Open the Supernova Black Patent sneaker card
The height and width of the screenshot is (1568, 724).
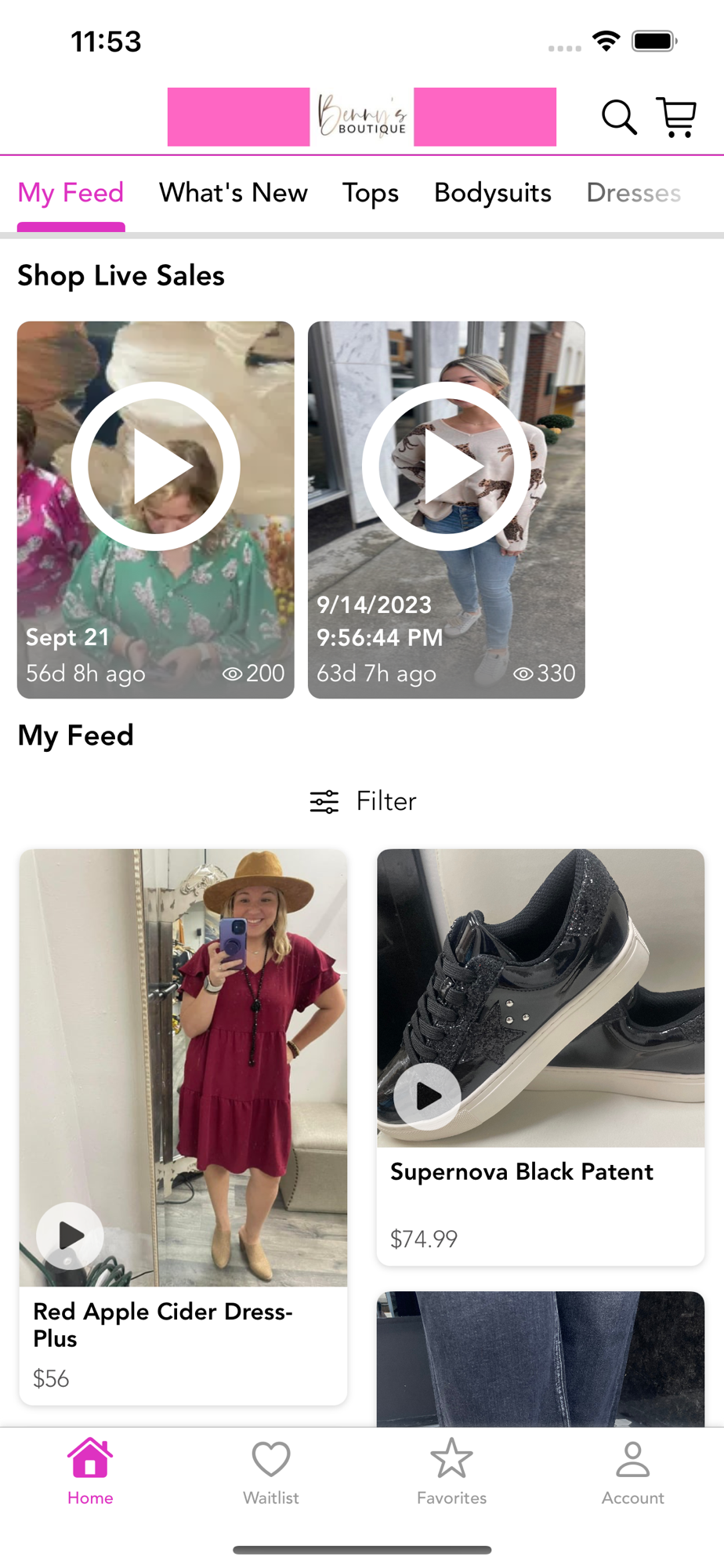point(541,1057)
